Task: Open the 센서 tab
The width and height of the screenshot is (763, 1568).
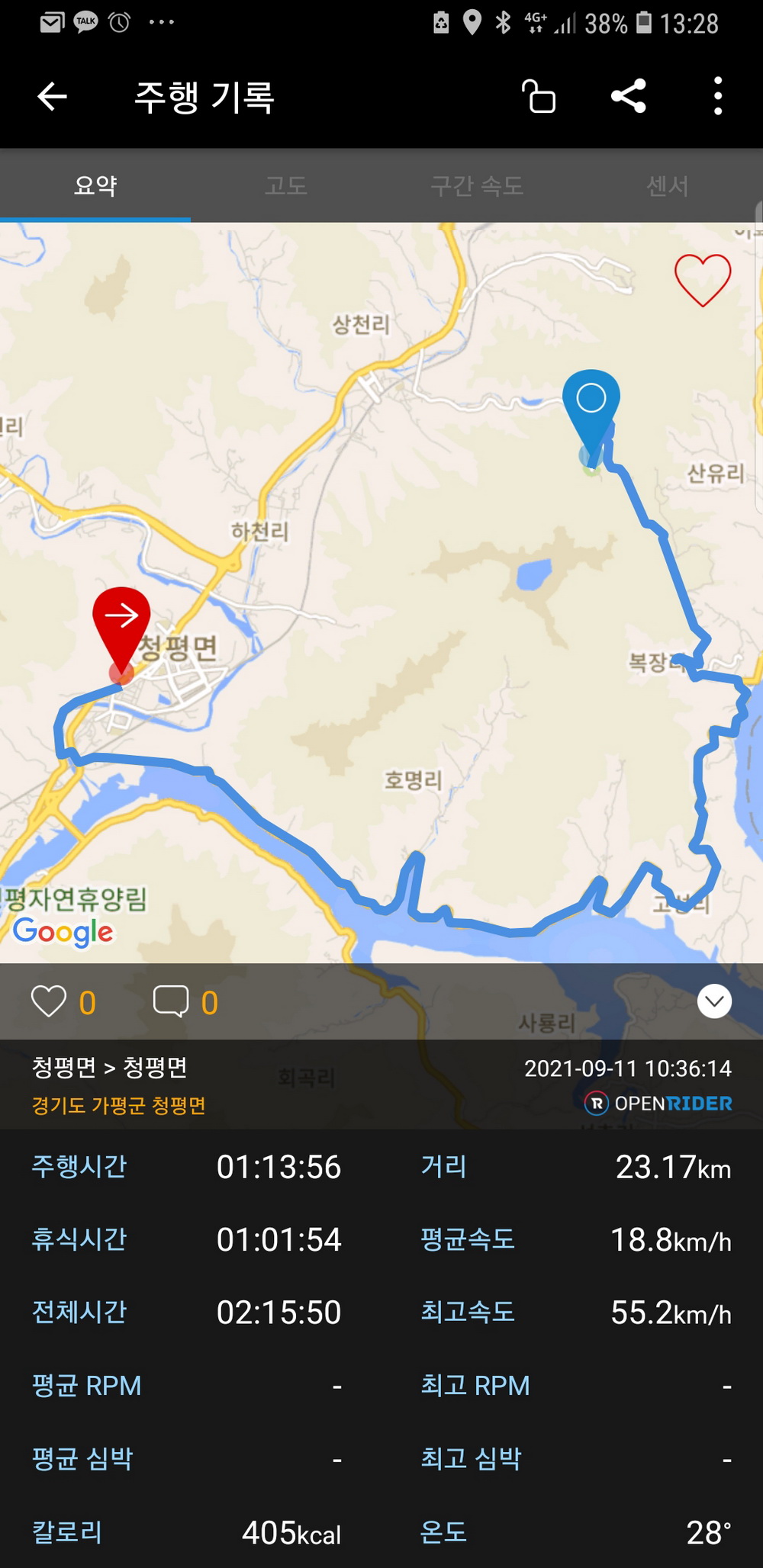Action: (668, 185)
